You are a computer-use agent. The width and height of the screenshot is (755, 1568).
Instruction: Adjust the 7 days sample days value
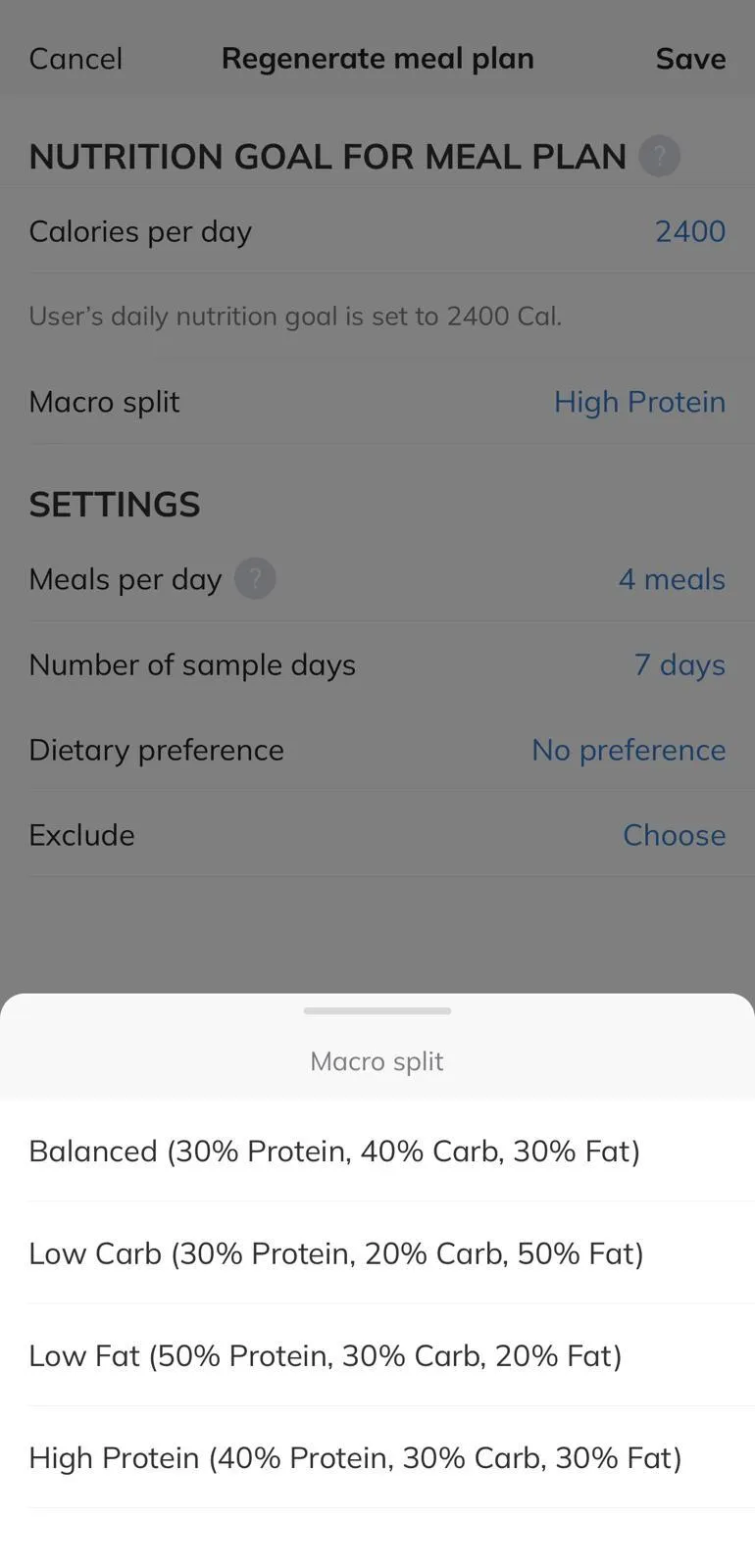[679, 664]
